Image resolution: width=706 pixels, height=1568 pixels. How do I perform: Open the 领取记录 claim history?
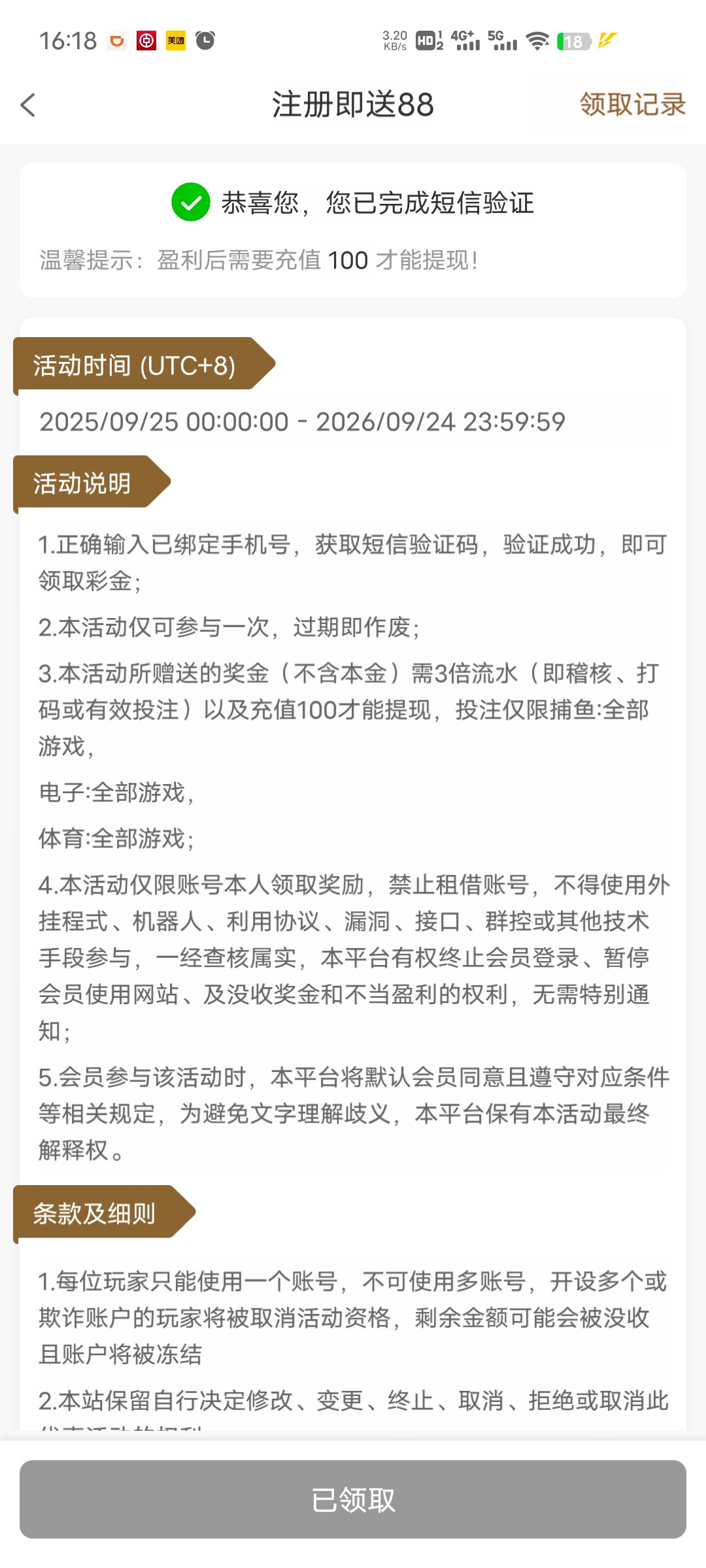click(x=631, y=105)
